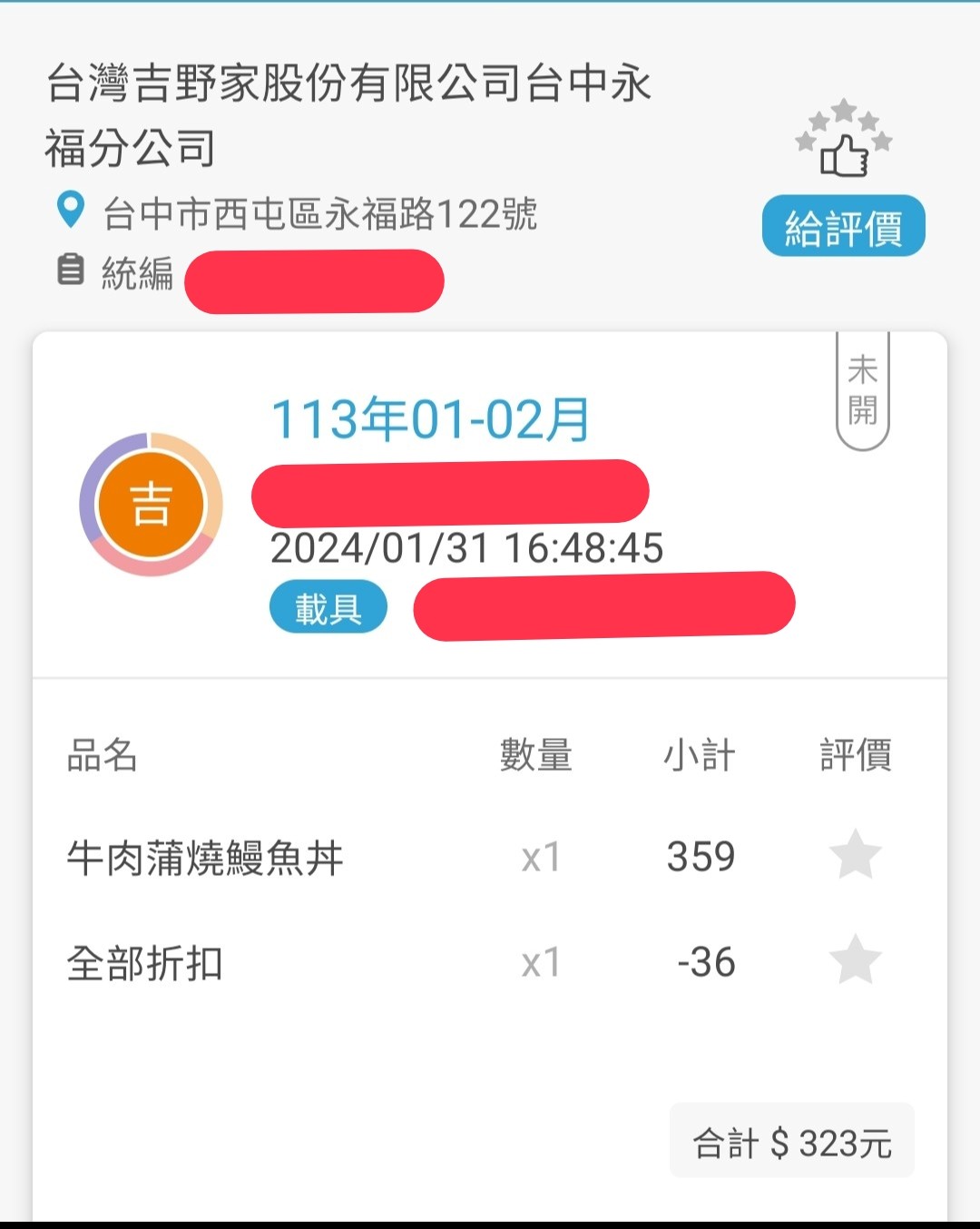Screen dimensions: 980x1229
Task: Tap the 載具 carrier chip
Action: 328,607
